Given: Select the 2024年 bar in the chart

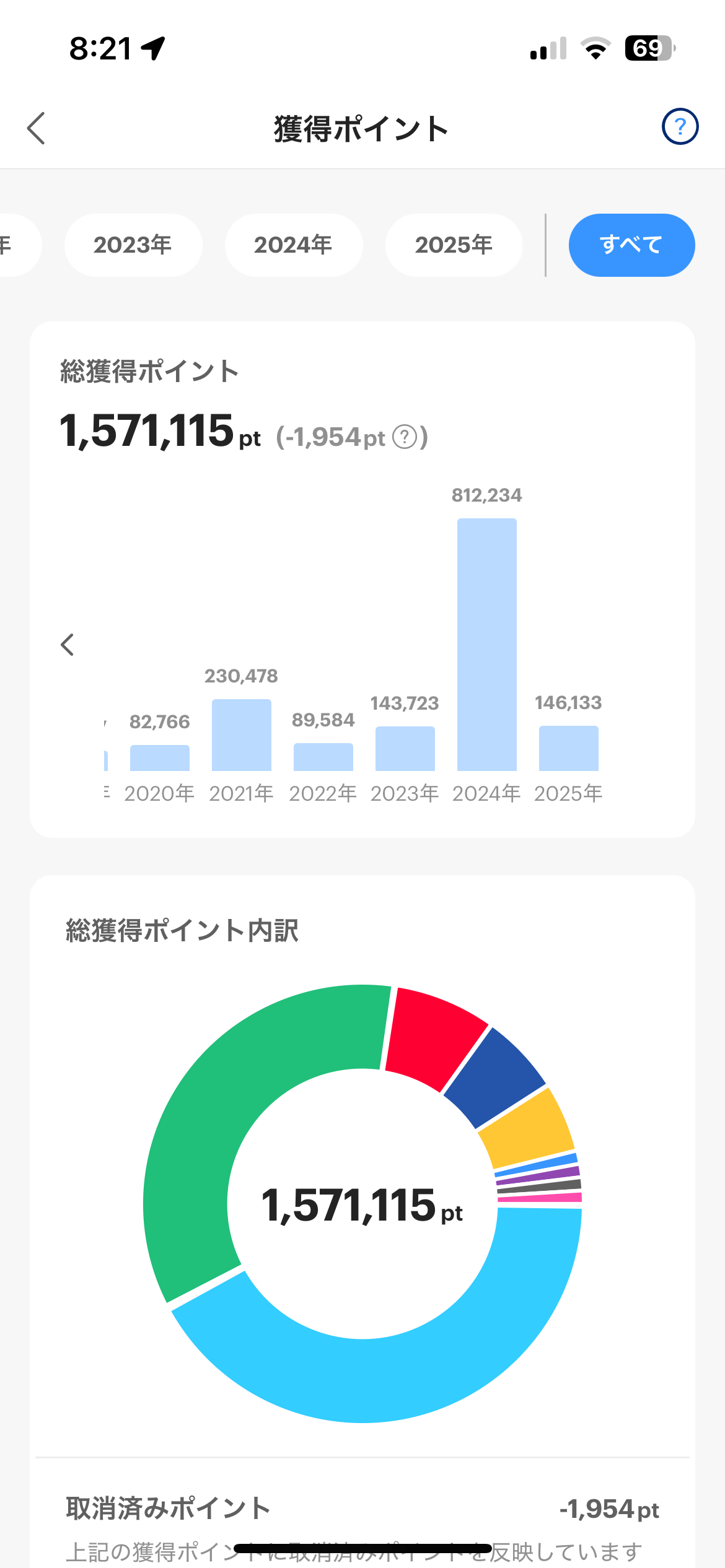Looking at the screenshot, I should click(x=486, y=644).
